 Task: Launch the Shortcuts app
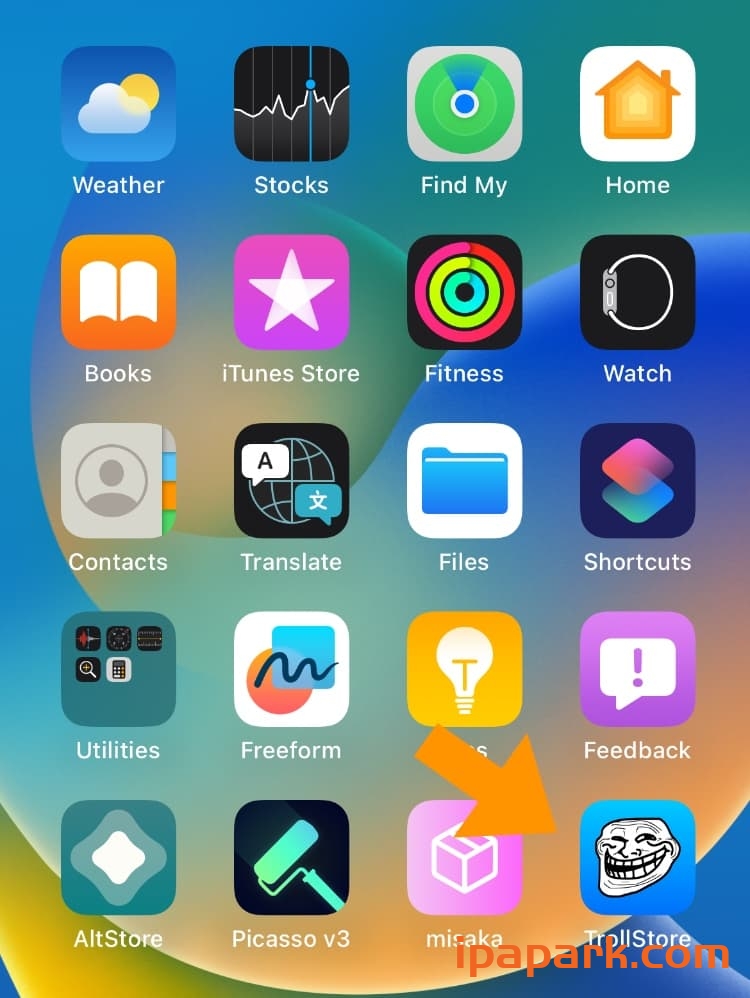click(637, 481)
